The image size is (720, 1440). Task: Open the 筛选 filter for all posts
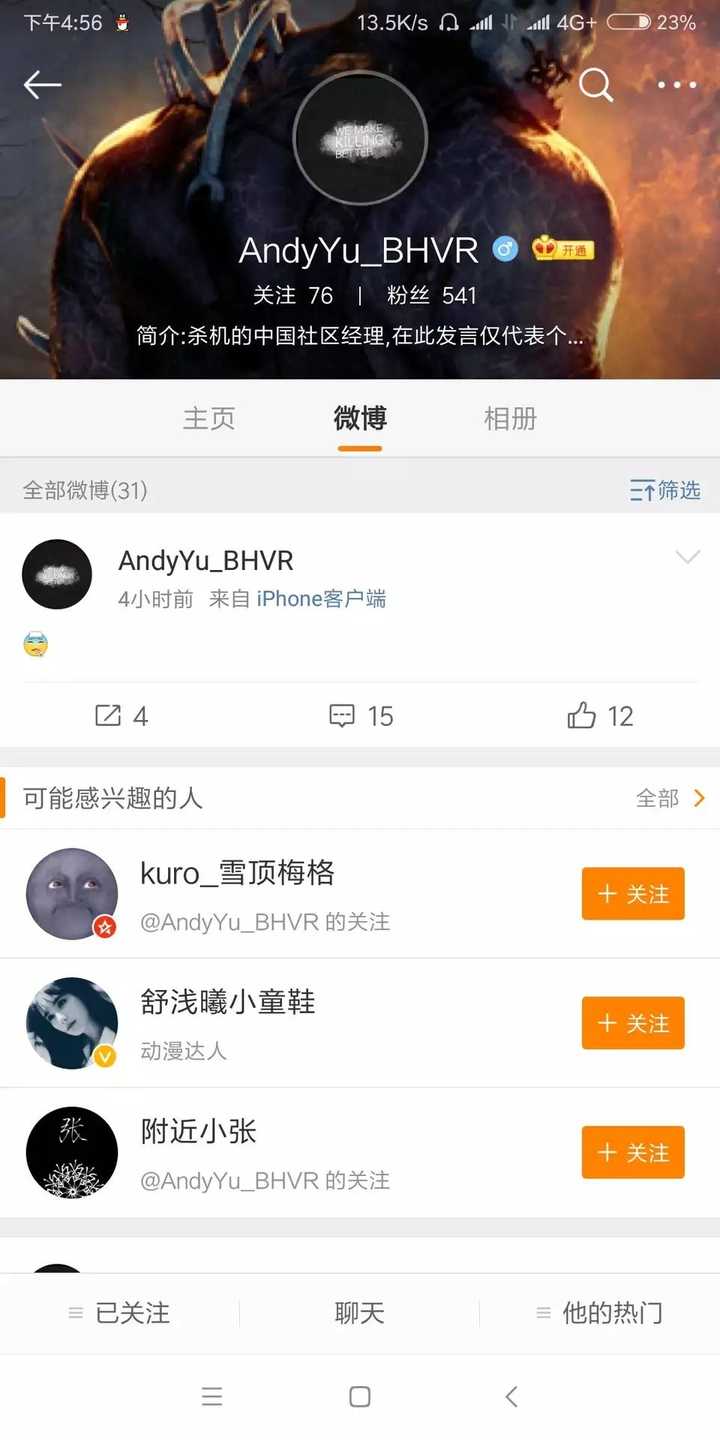coord(664,491)
